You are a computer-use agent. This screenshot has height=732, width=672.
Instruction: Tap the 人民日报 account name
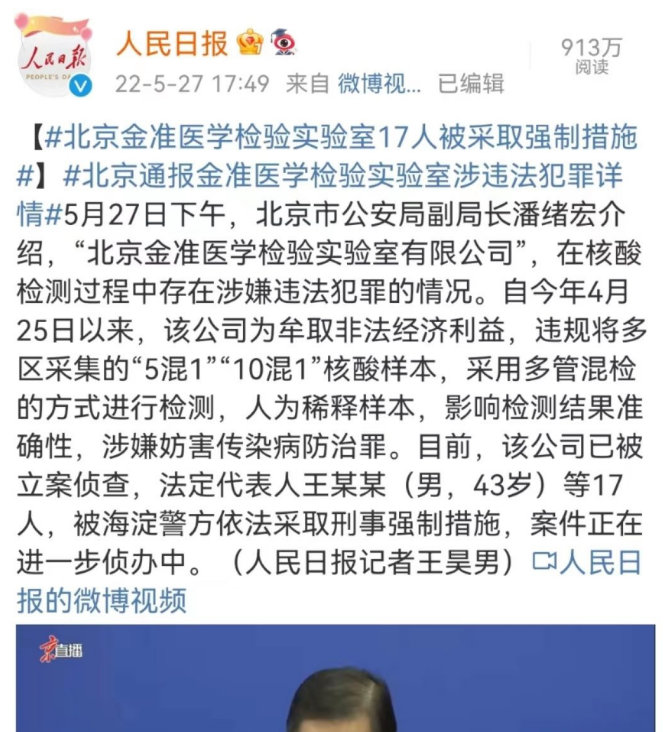pyautogui.click(x=172, y=43)
